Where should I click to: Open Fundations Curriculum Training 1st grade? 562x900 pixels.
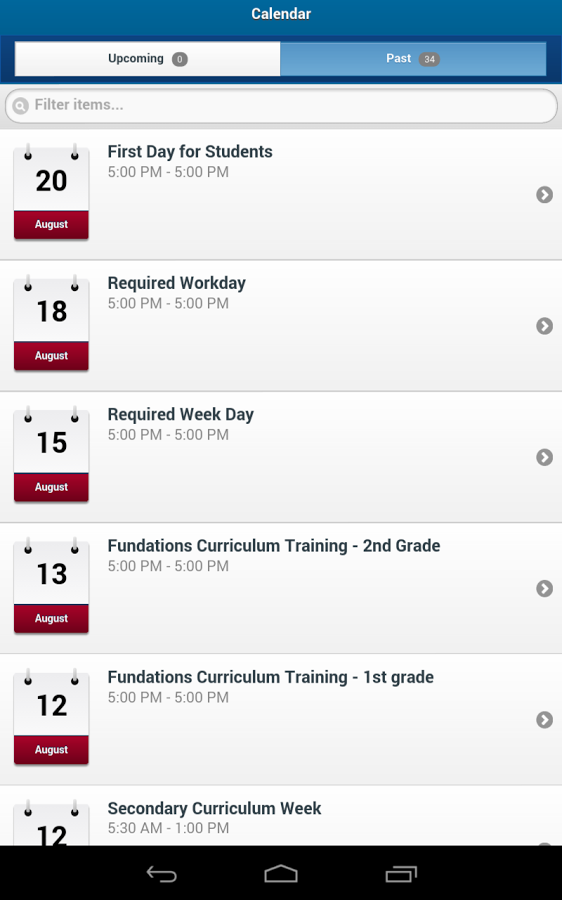pos(281,720)
